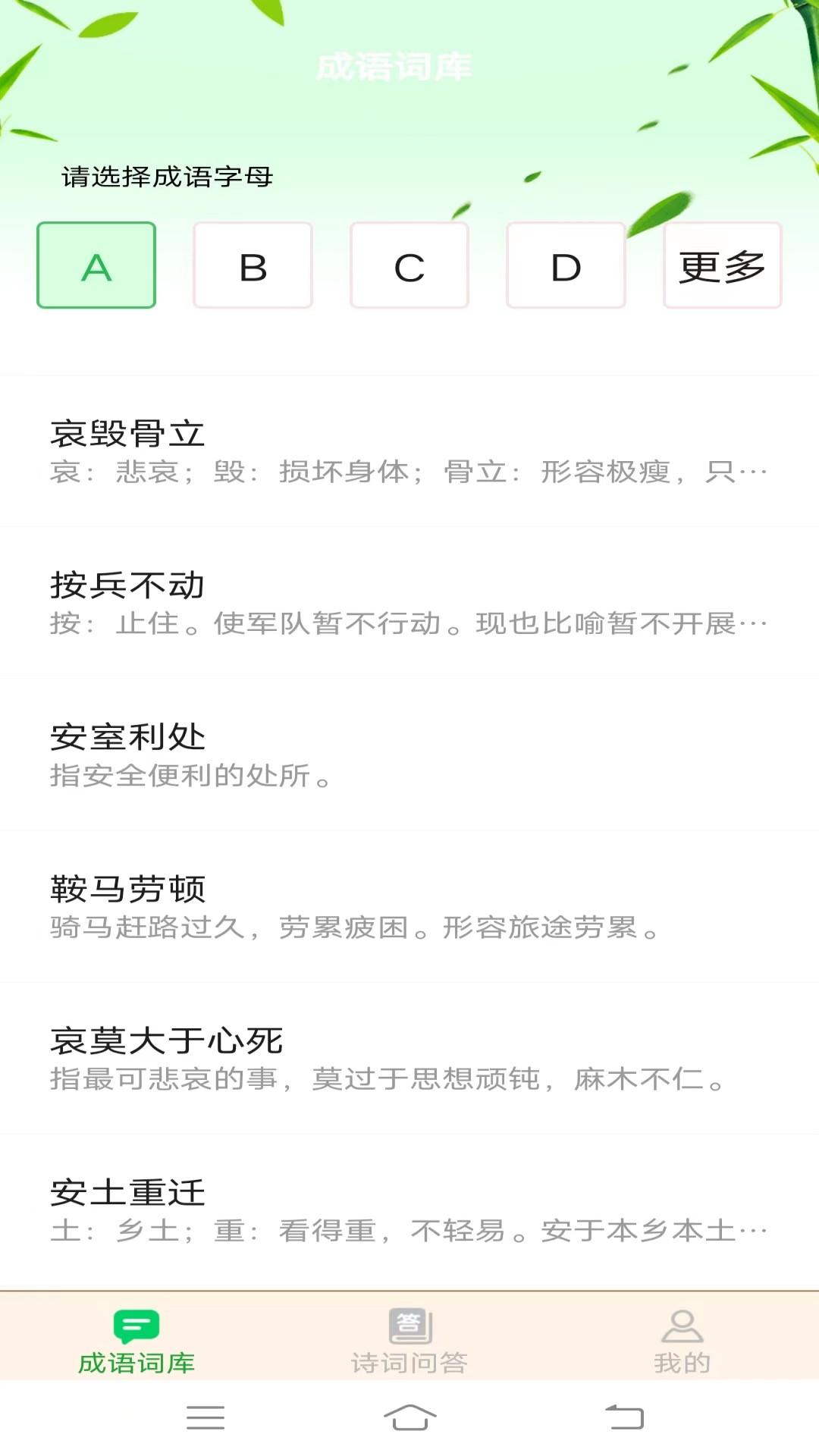Select letter B filter

(253, 265)
